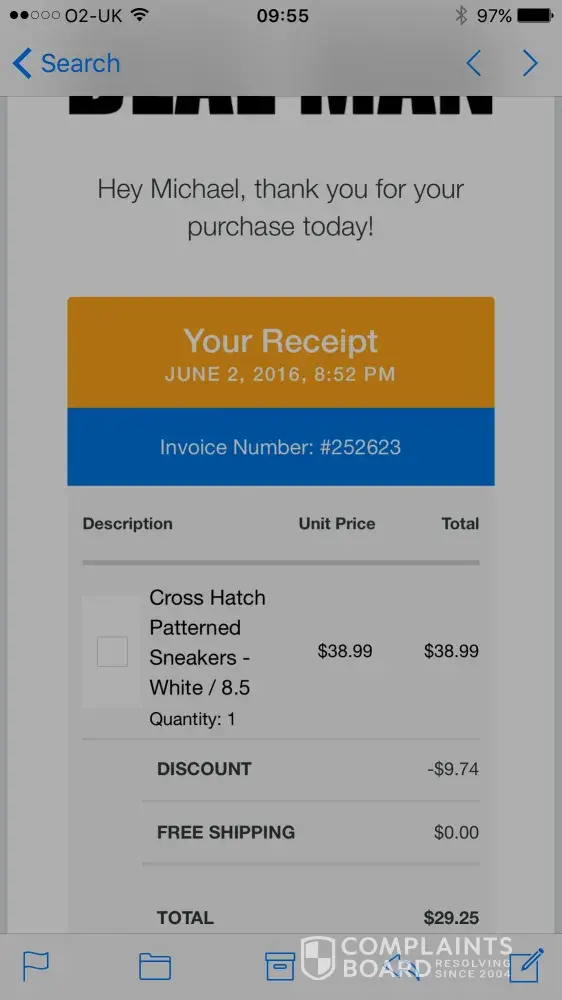The height and width of the screenshot is (1000, 562).
Task: Show the previous email
Action: pos(473,64)
